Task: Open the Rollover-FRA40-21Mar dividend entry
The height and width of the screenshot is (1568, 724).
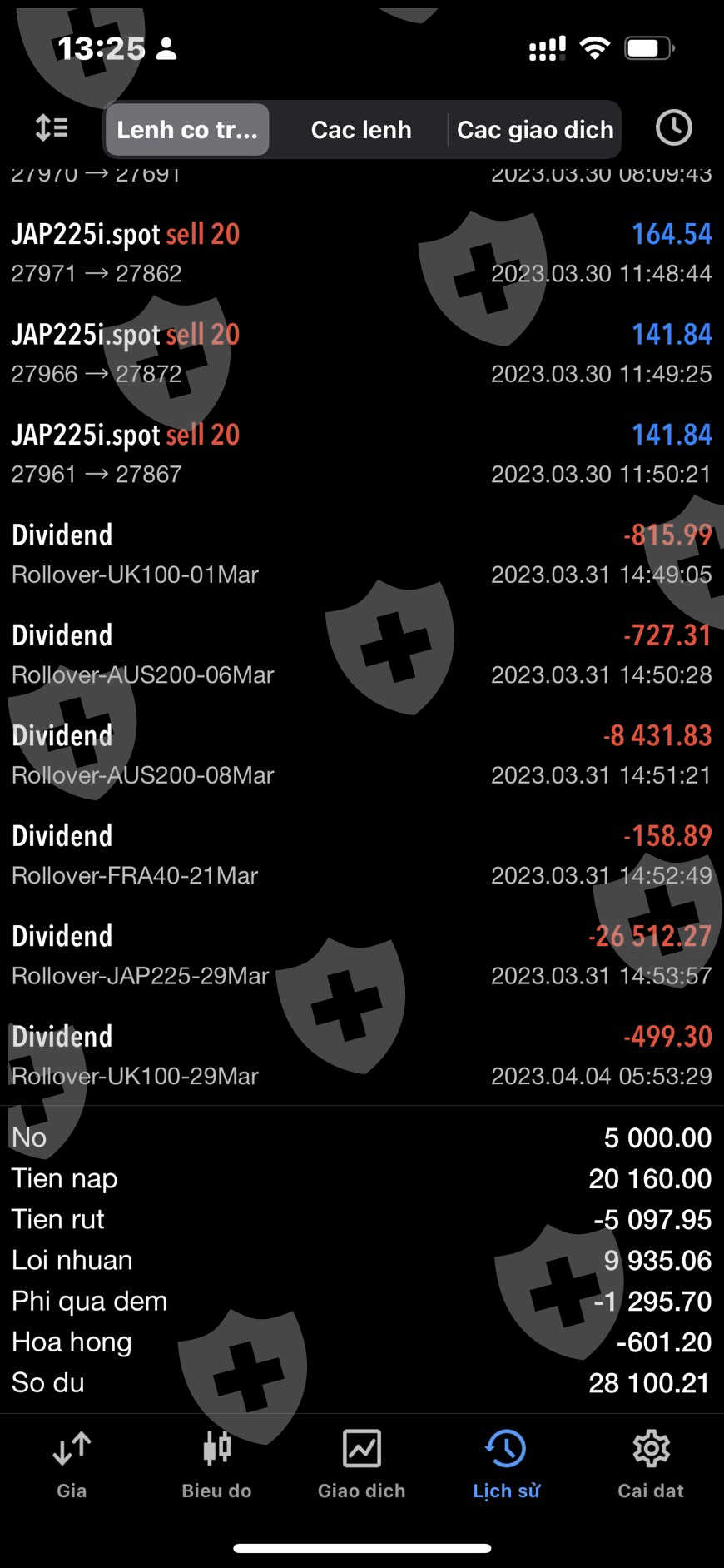Action: [361, 855]
